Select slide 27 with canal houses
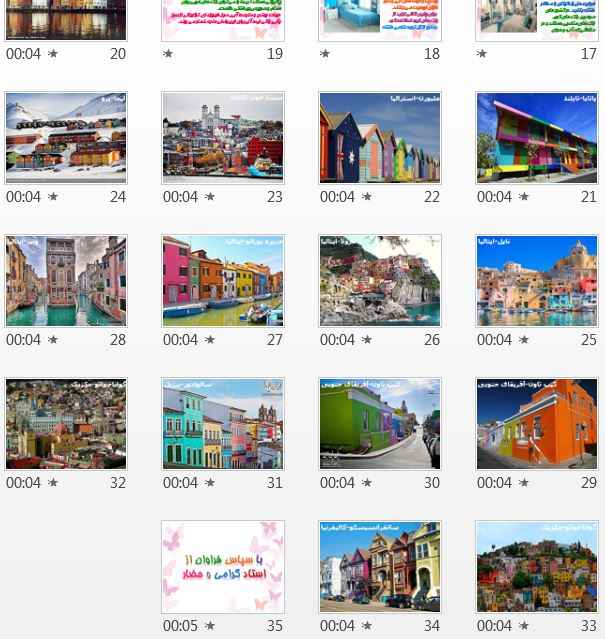Viewport: 605px width, 639px height. point(223,281)
